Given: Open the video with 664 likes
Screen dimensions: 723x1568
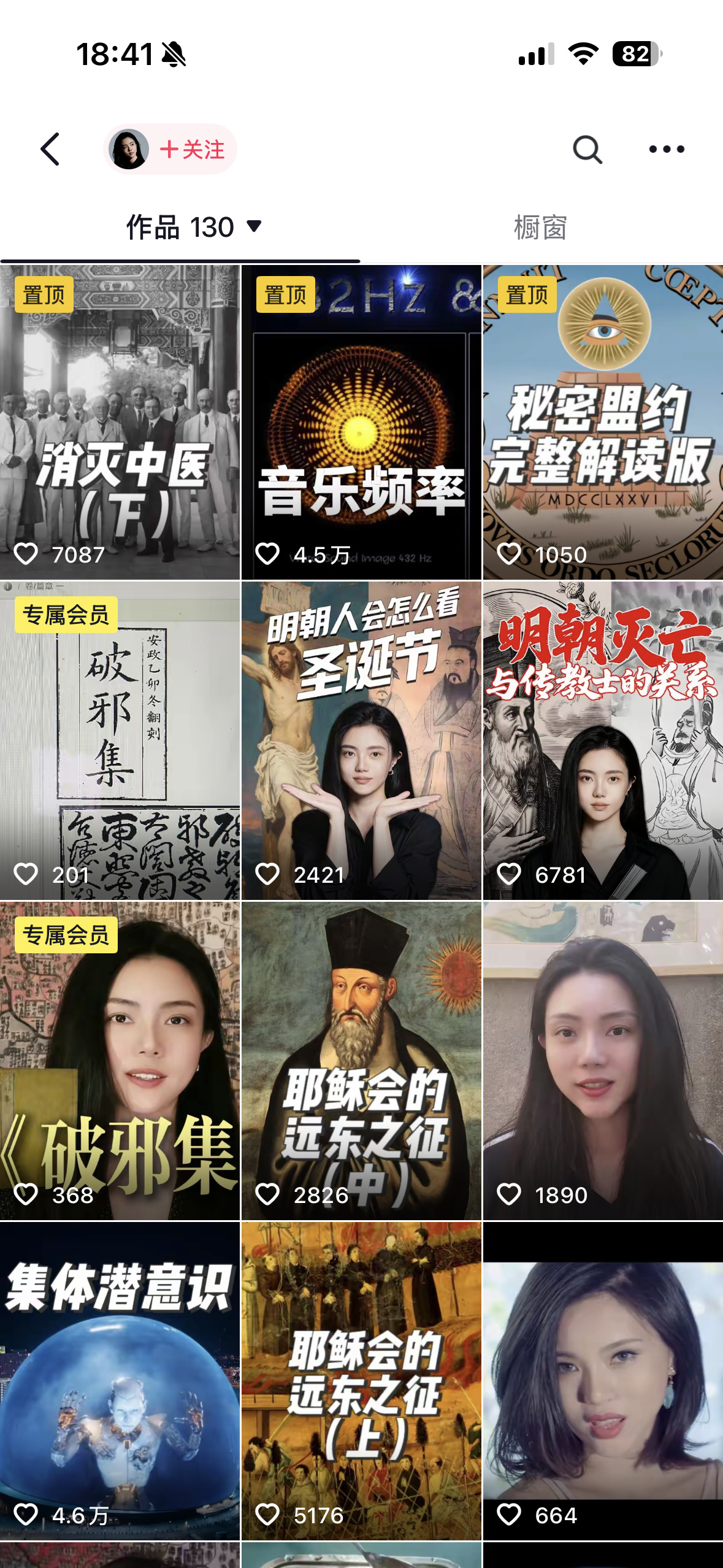Looking at the screenshot, I should tap(603, 1380).
